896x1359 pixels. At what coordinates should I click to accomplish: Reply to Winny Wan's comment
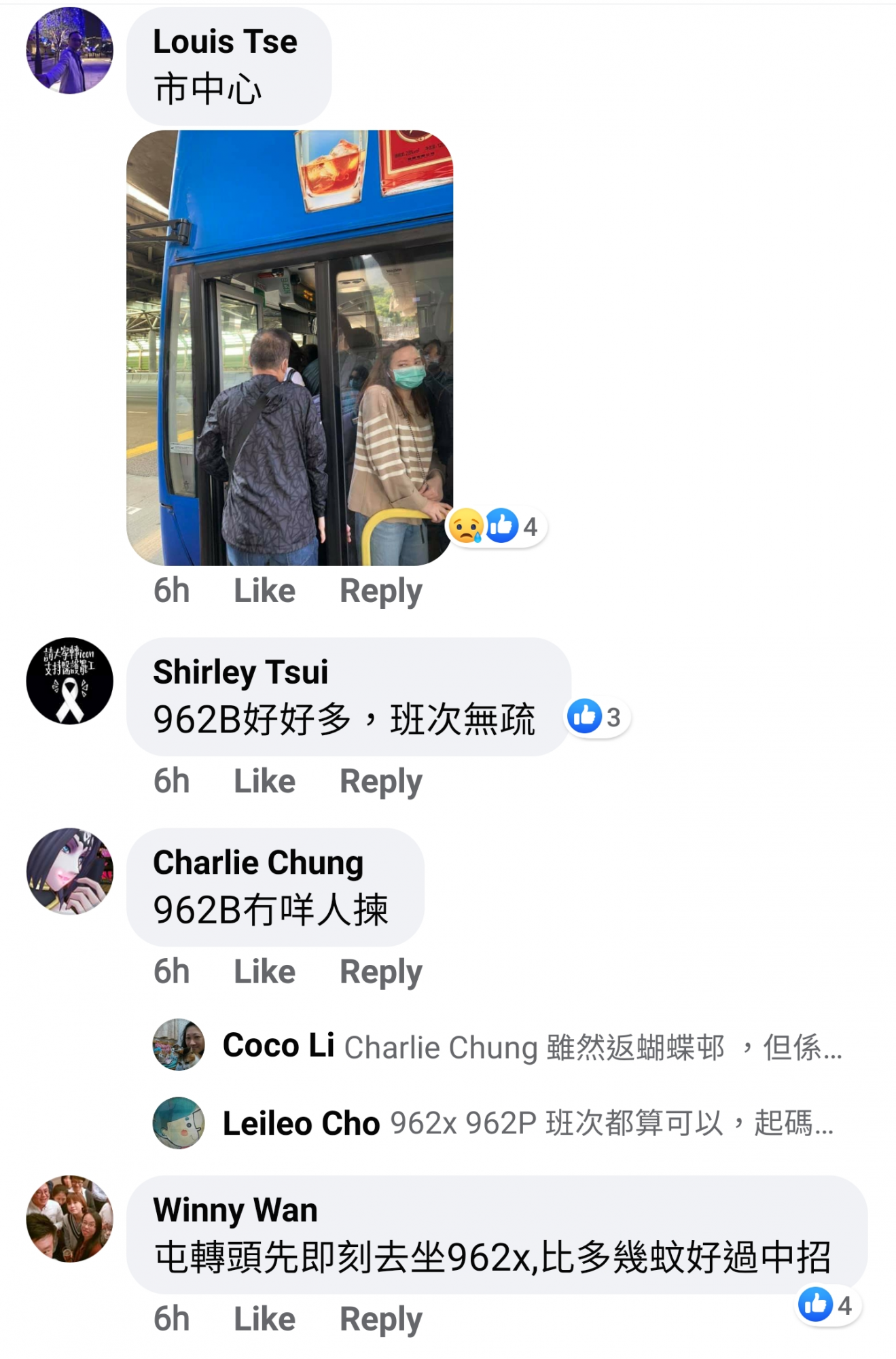coord(380,1319)
